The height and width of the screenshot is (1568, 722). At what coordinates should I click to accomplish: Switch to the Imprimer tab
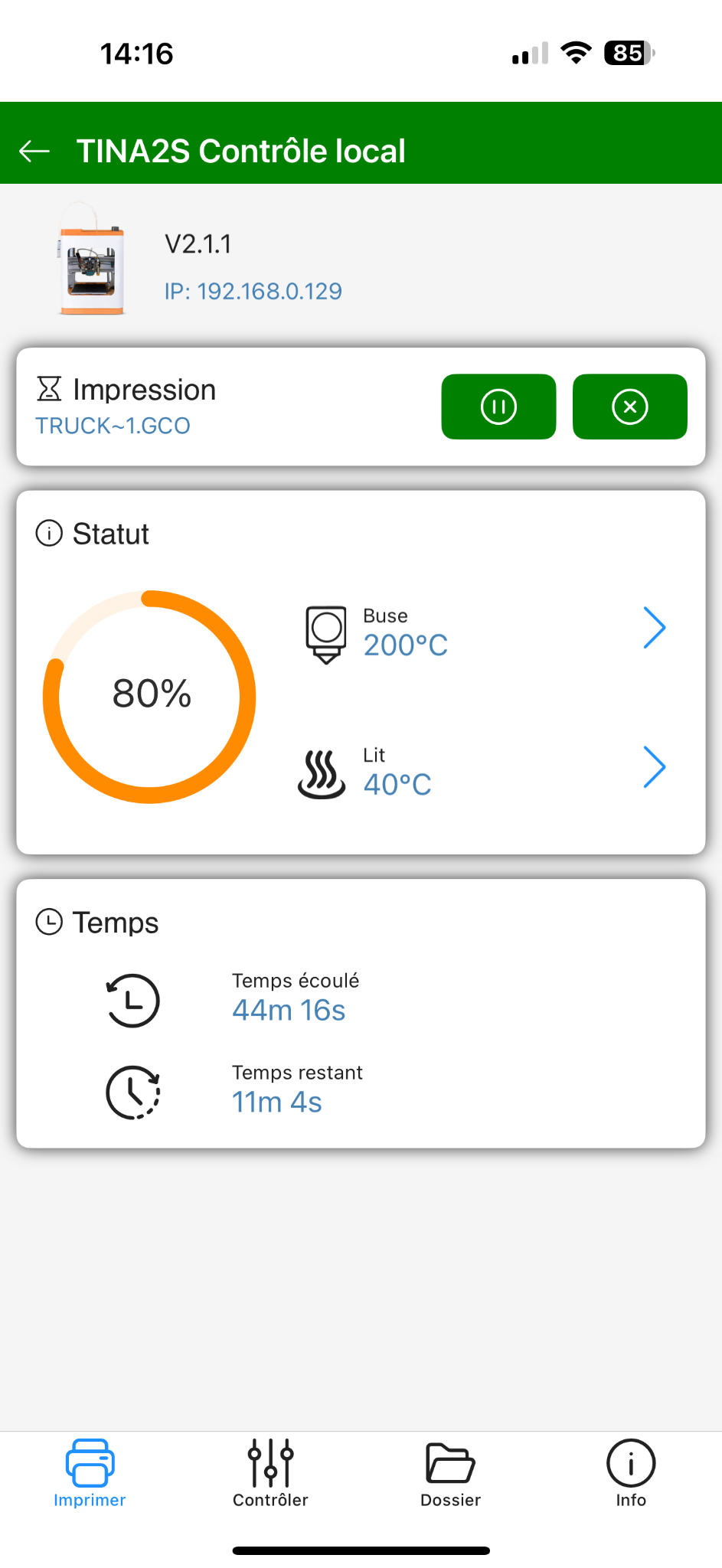90,1473
